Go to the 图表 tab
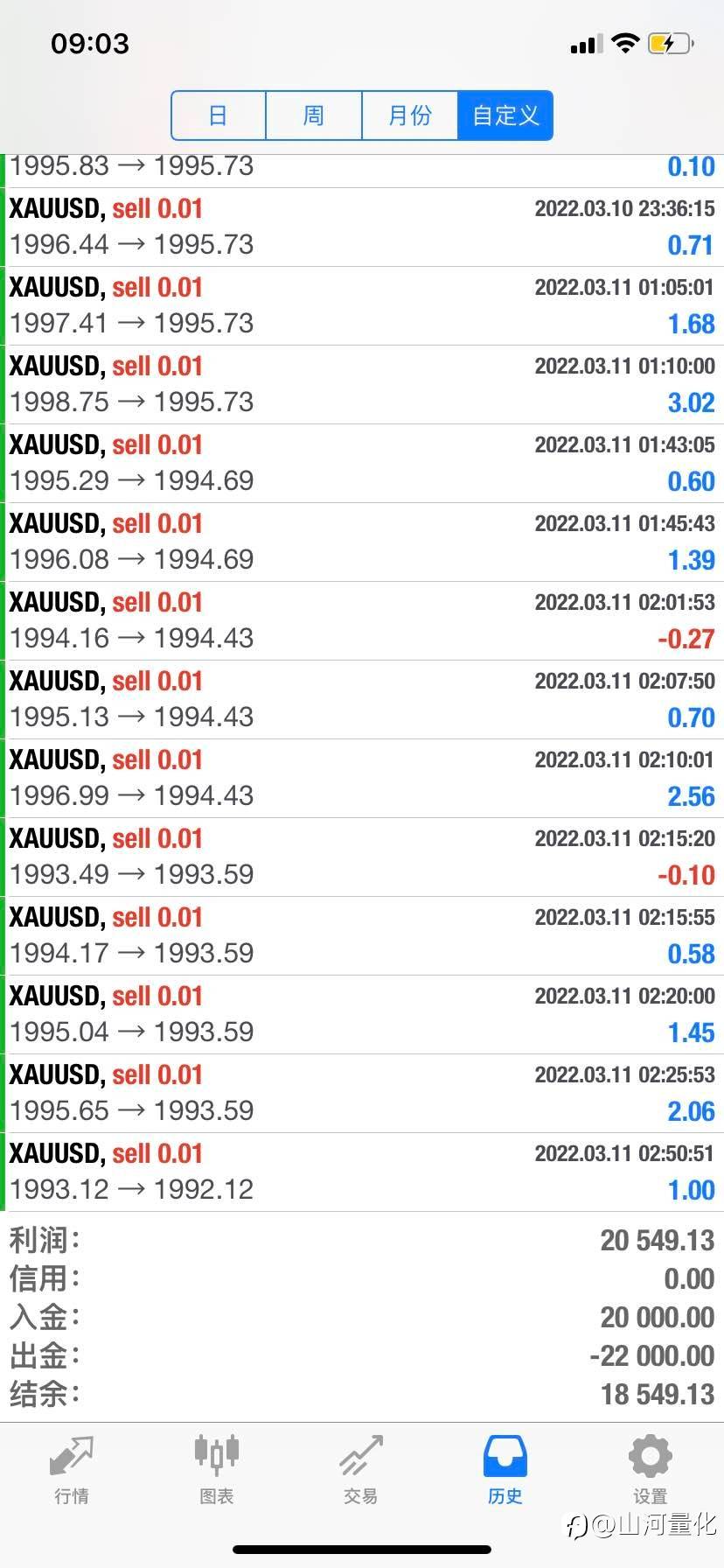Viewport: 724px width, 1568px height. tap(216, 1470)
